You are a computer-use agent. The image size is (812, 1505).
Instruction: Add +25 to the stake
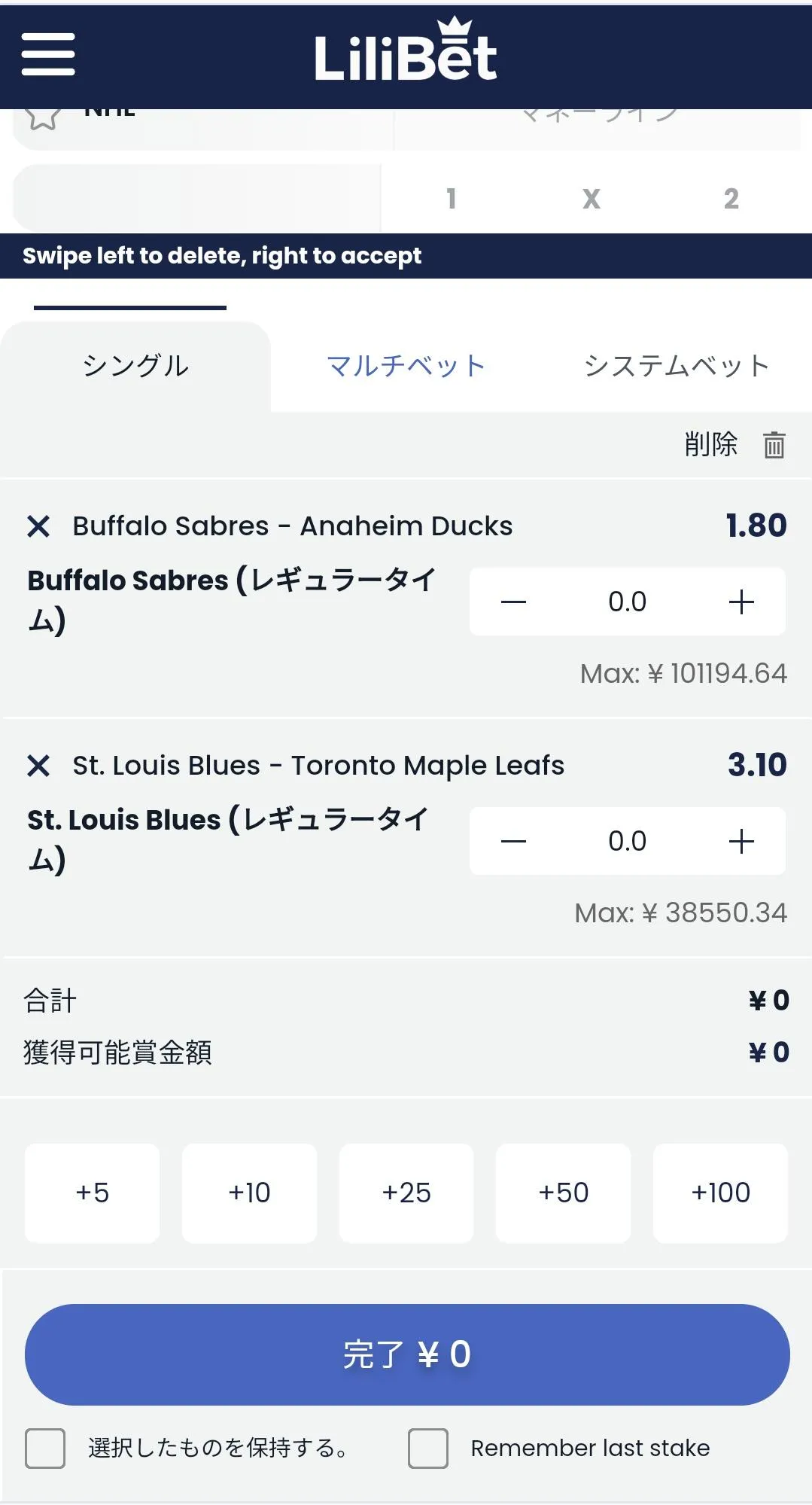click(406, 1193)
